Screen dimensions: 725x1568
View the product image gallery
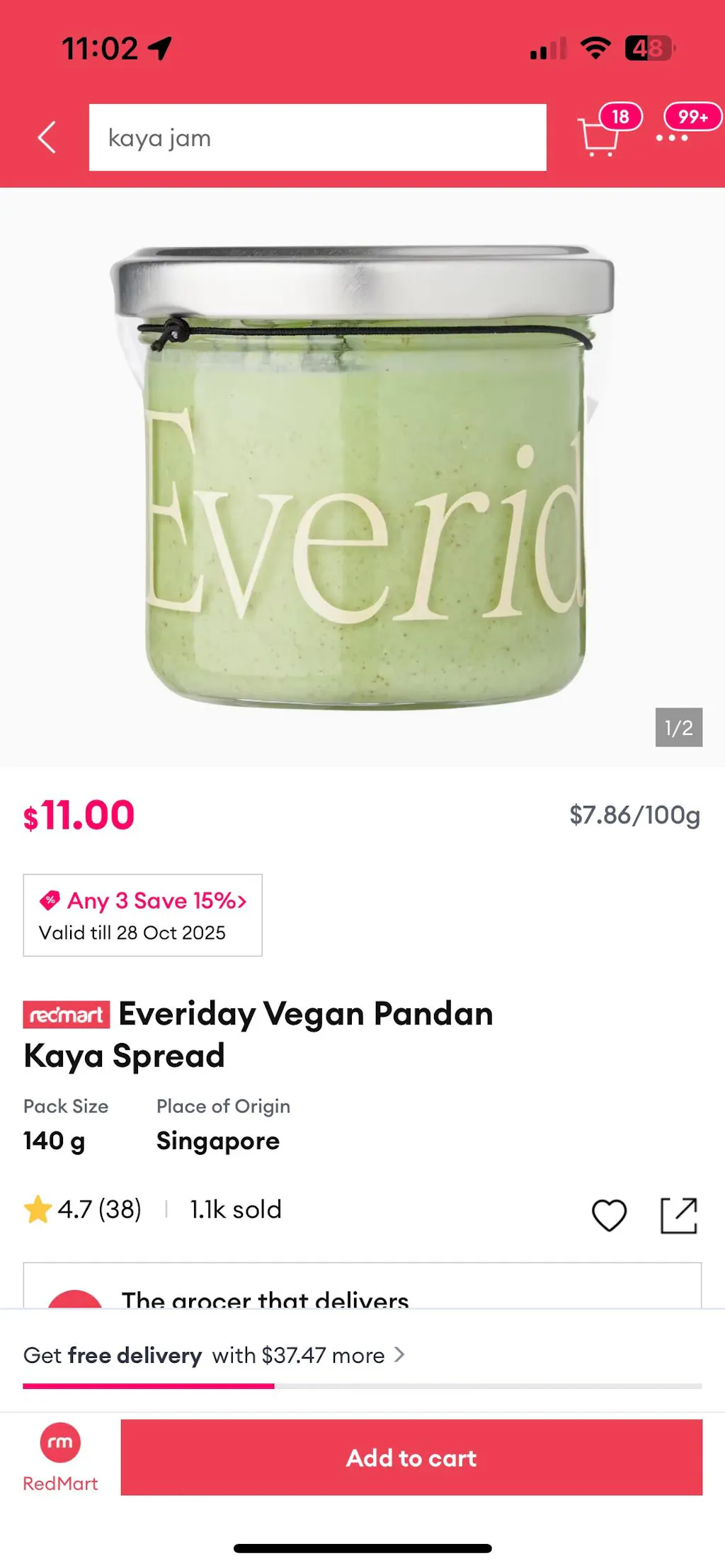tap(362, 478)
